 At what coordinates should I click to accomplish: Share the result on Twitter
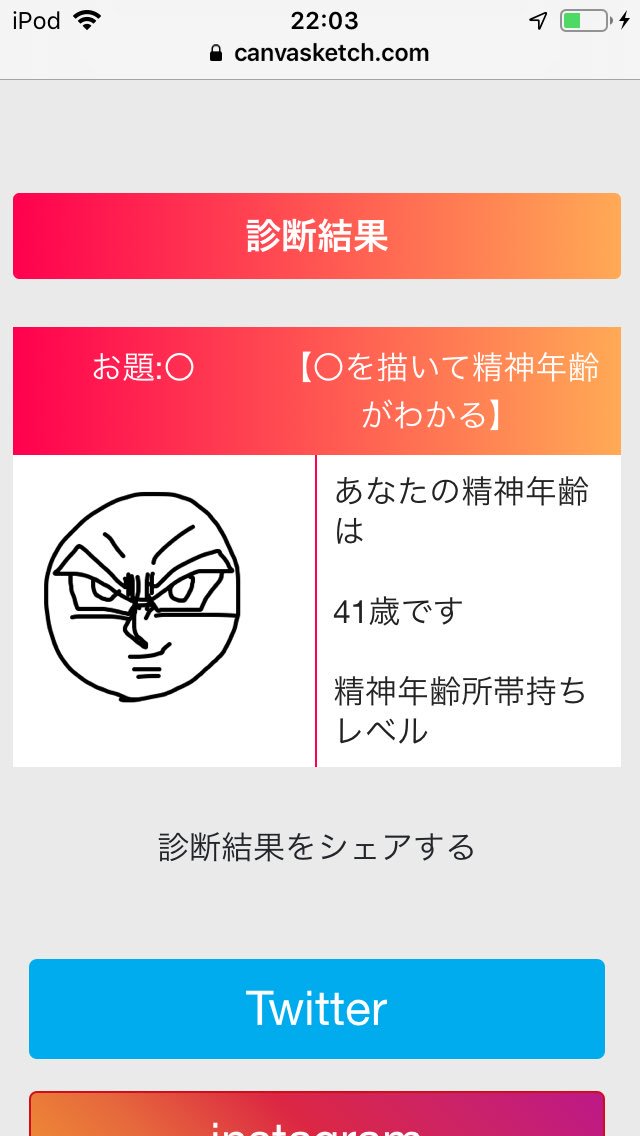pos(316,1008)
